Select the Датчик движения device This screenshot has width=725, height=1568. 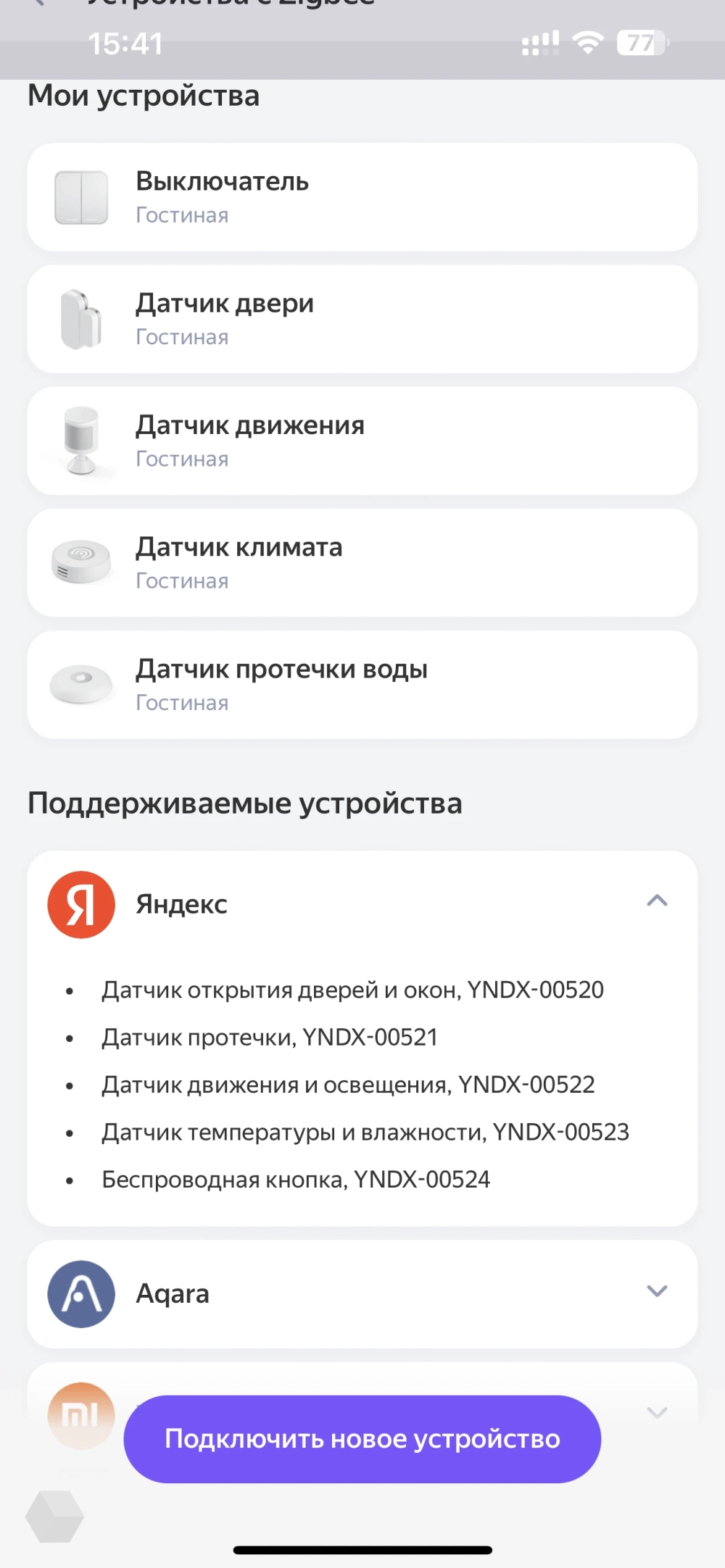(x=362, y=441)
